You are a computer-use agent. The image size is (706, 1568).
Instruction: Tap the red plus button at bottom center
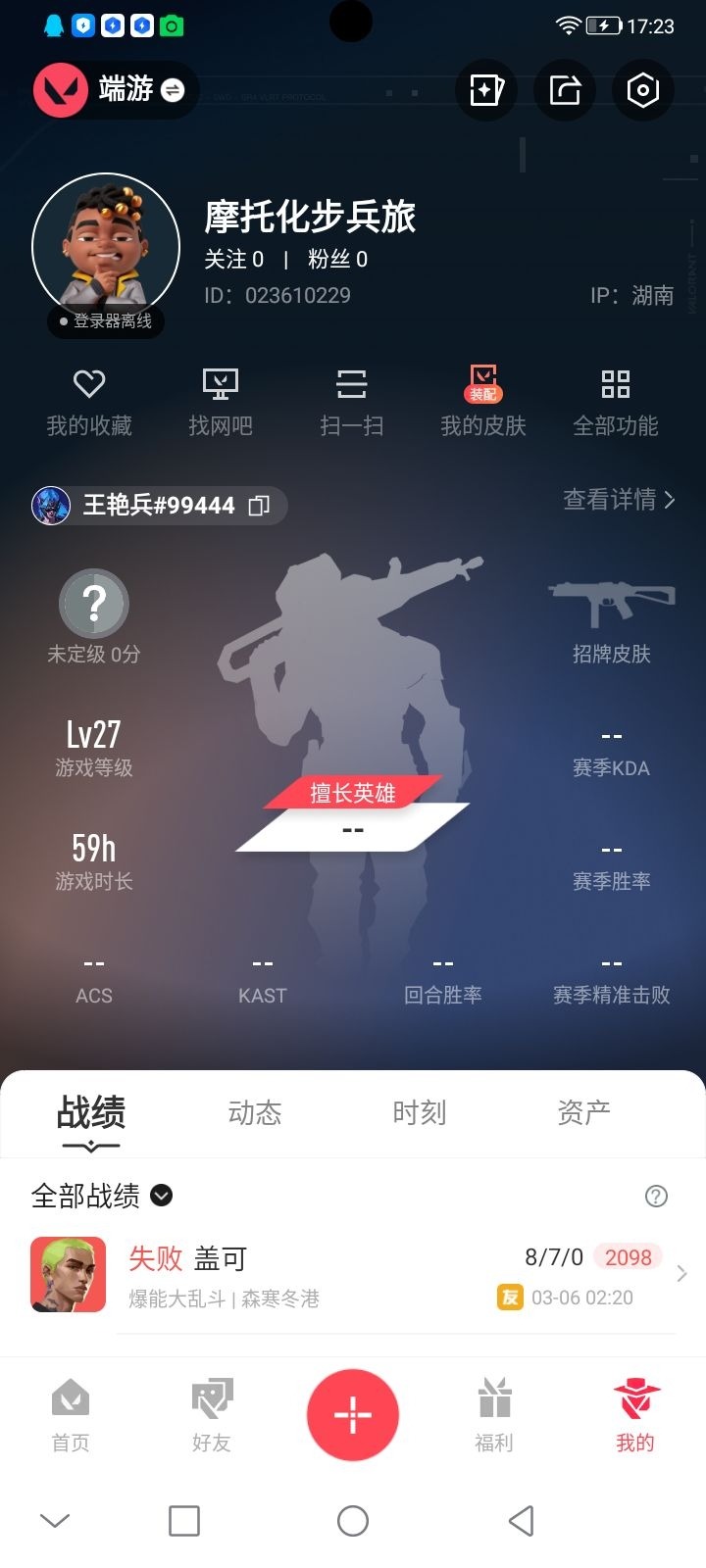[353, 1414]
